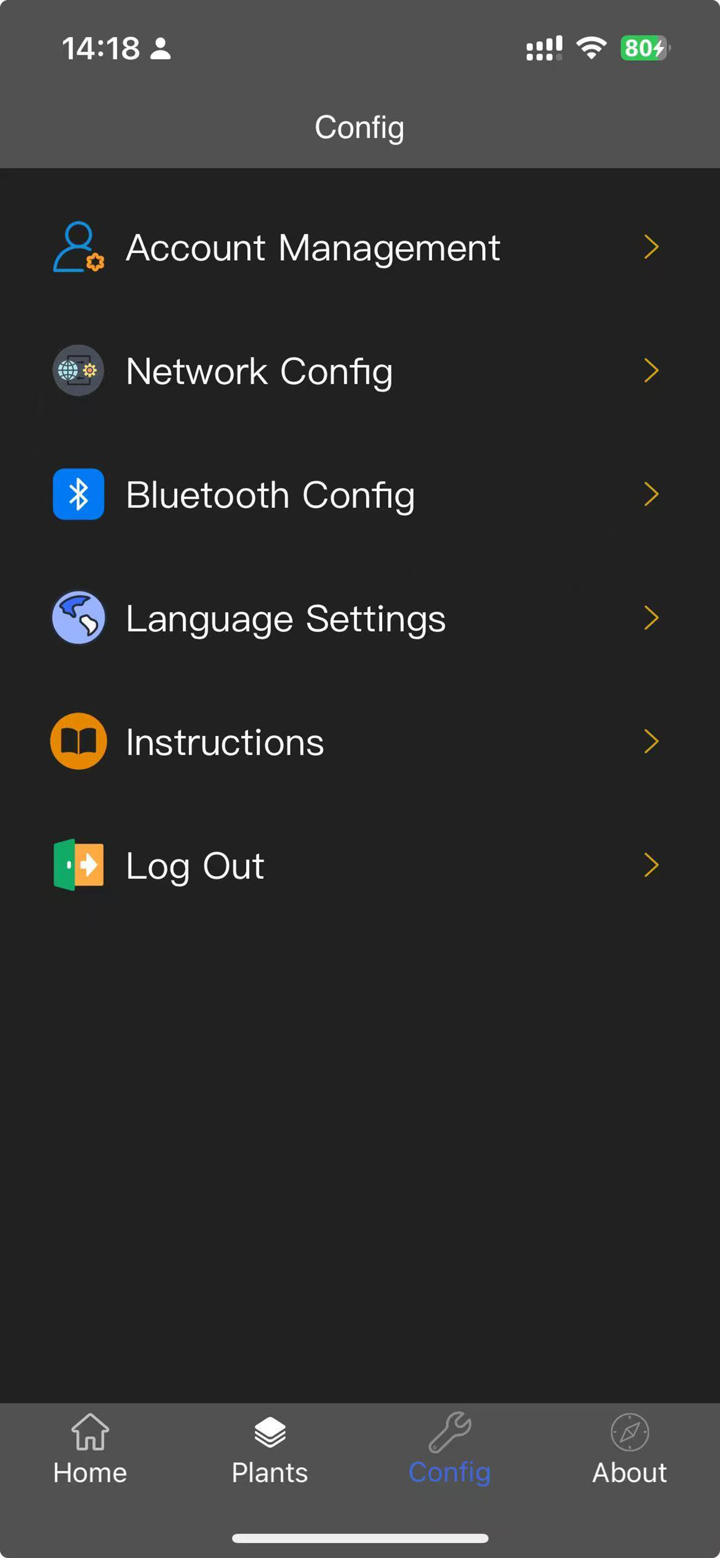Switch to the Home tab
Screen dimensions: 720x1558
click(x=89, y=1450)
